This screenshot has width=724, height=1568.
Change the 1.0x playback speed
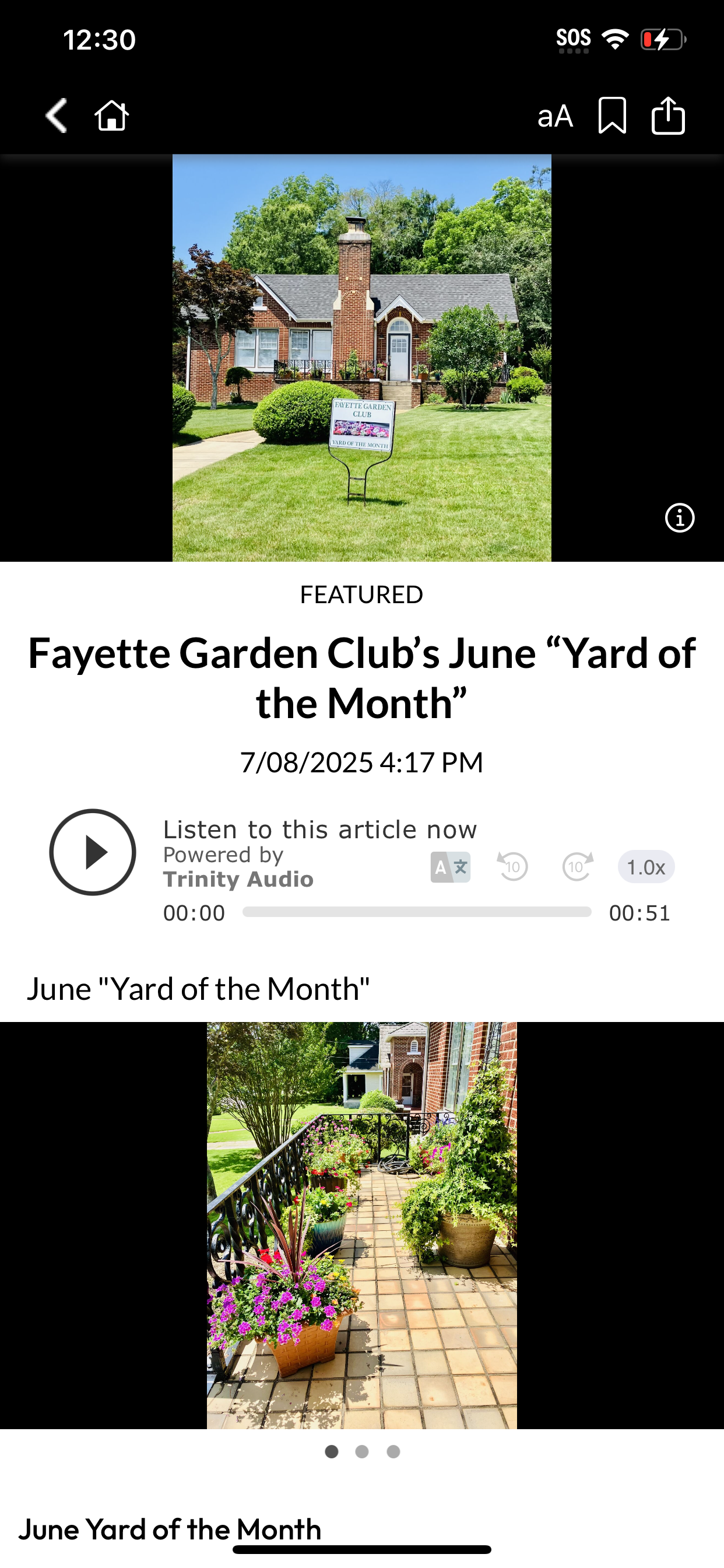(x=646, y=867)
